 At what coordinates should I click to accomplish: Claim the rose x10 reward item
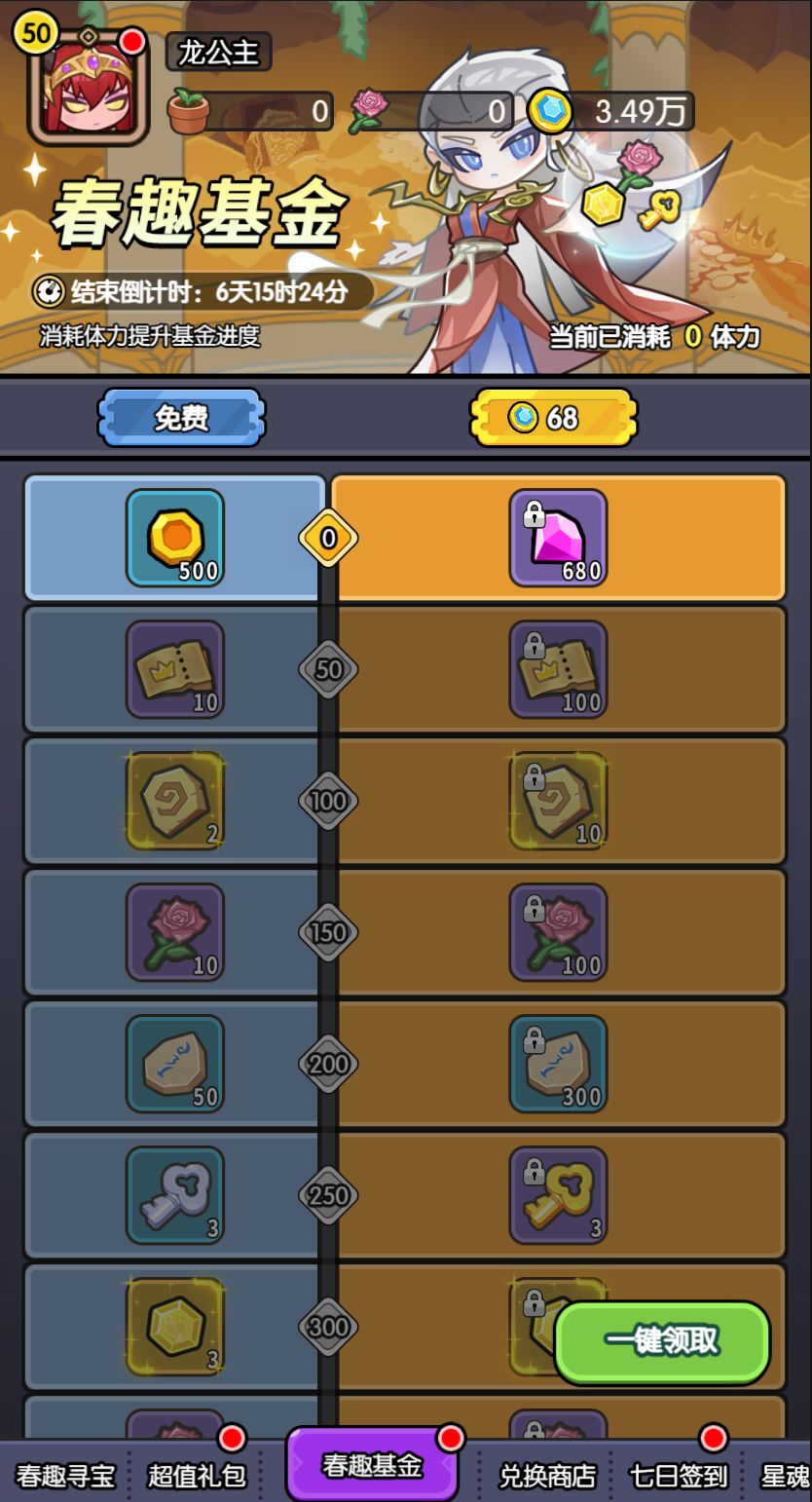175,932
